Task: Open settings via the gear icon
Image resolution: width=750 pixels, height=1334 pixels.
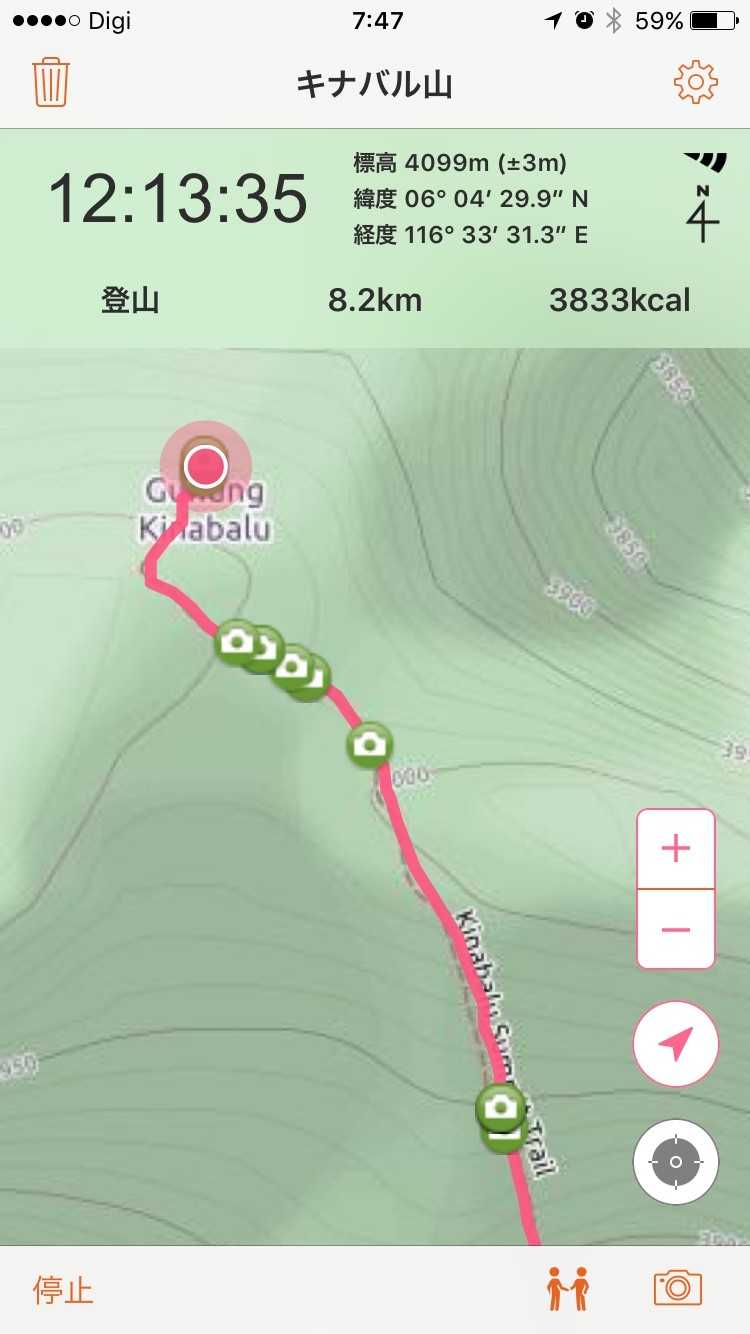Action: (696, 82)
